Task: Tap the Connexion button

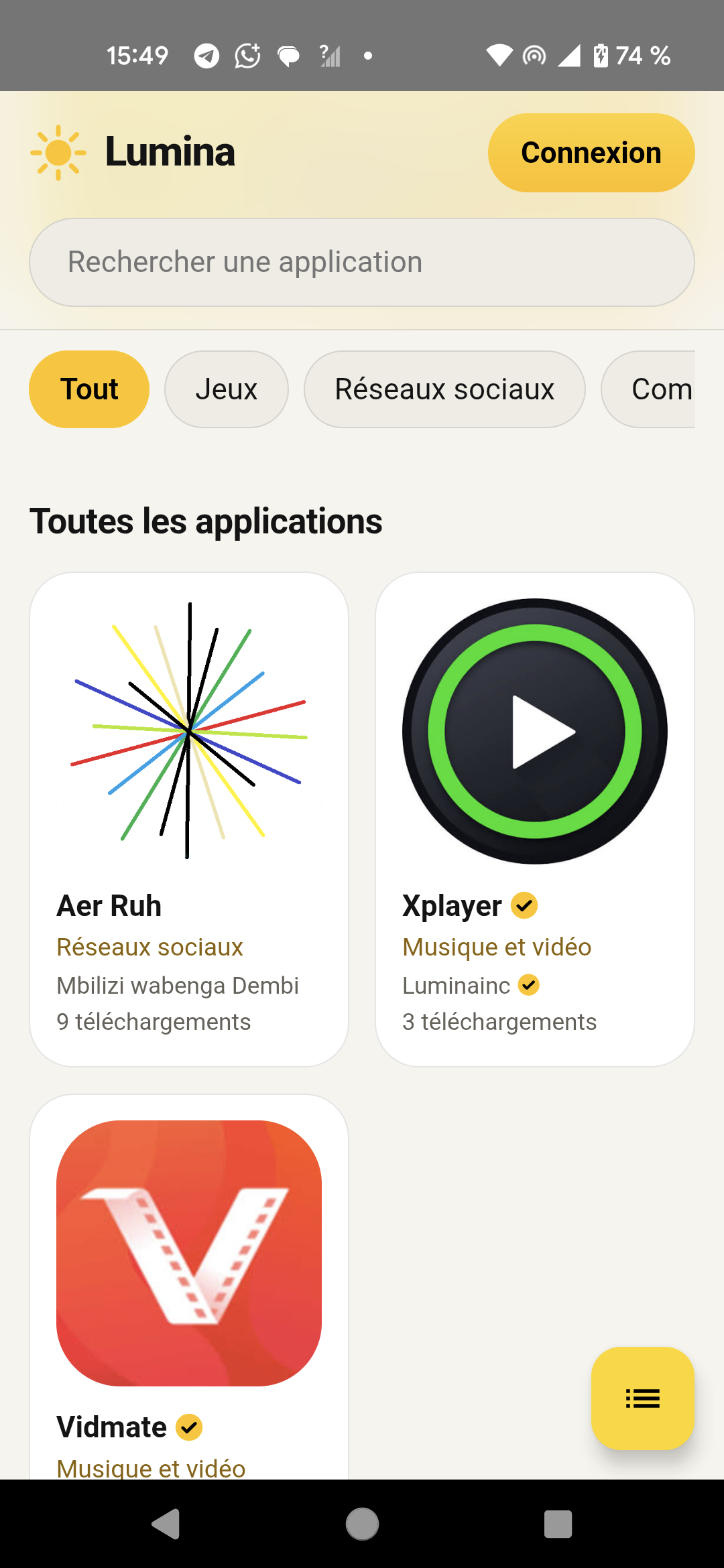Action: tap(591, 153)
